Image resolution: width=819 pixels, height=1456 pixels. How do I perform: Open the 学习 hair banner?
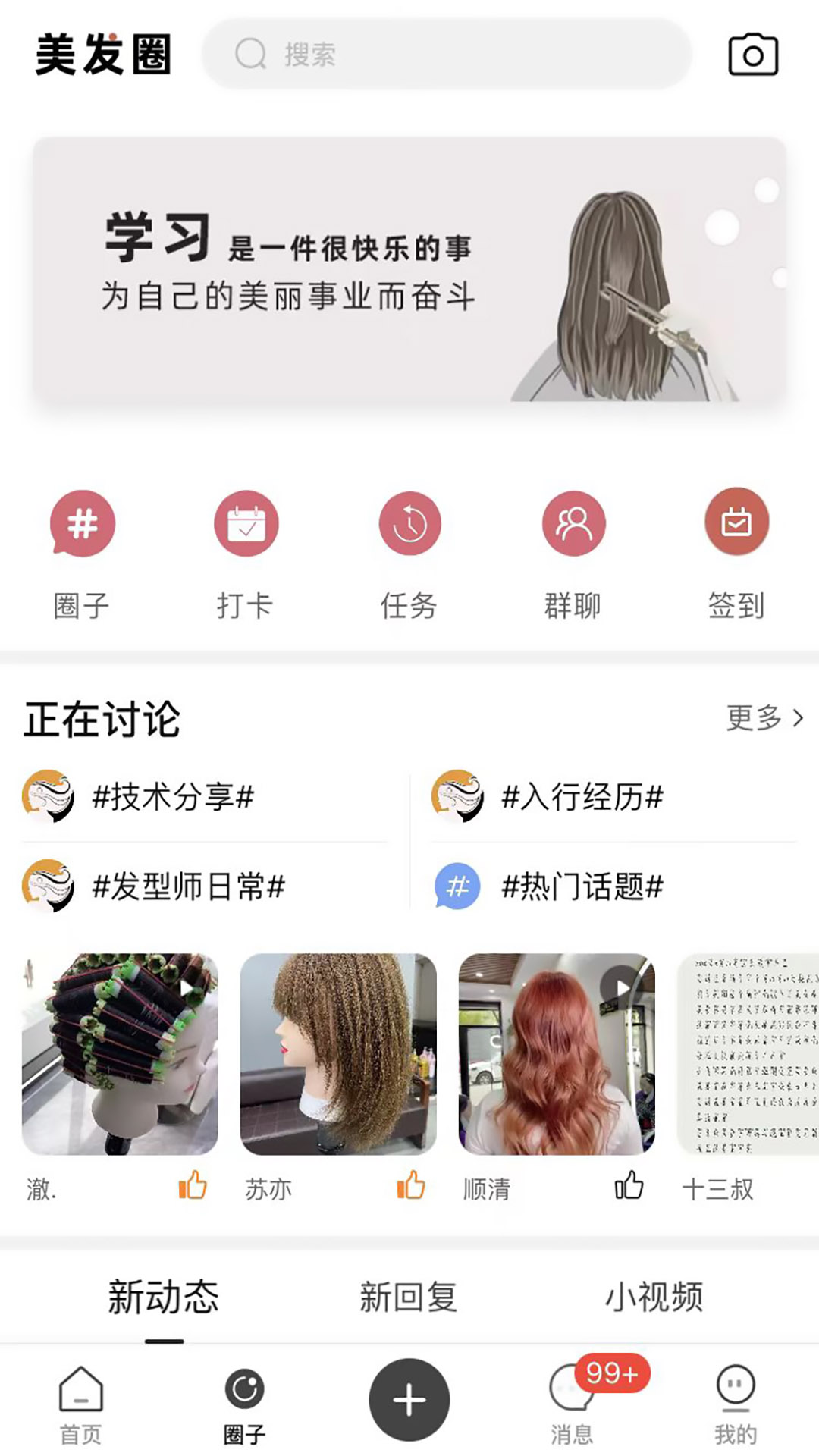[x=409, y=270]
